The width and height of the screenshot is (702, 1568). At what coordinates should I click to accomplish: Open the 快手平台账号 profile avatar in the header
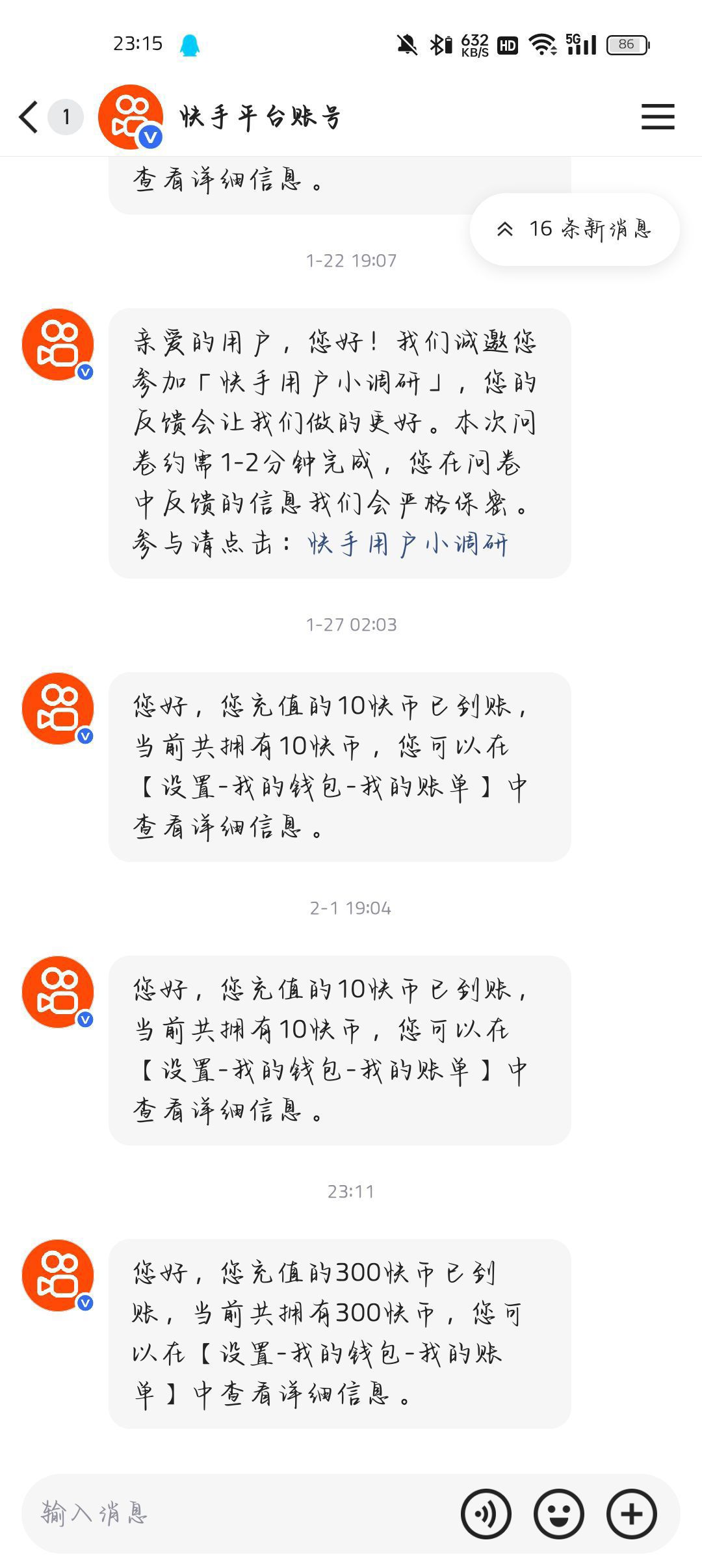click(131, 117)
